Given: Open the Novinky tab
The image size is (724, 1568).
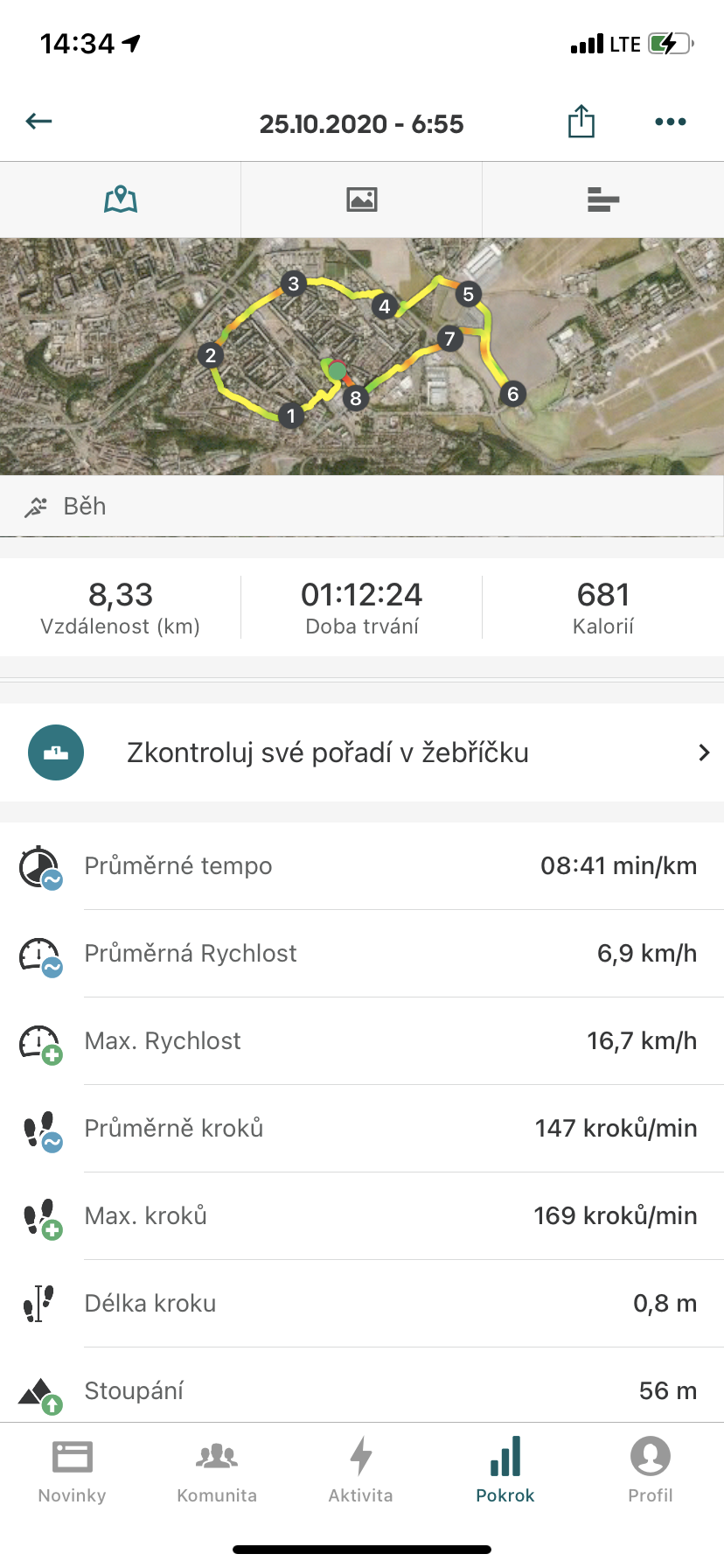Looking at the screenshot, I should [x=73, y=1471].
